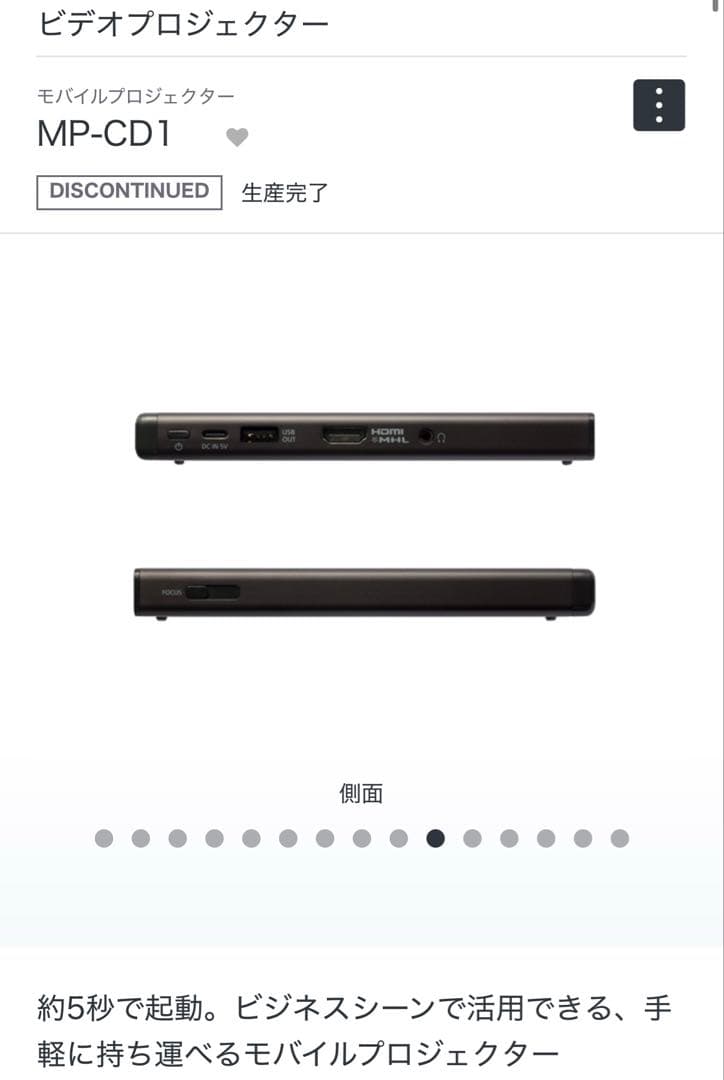Select the first carousel navigation dot

coord(103,839)
